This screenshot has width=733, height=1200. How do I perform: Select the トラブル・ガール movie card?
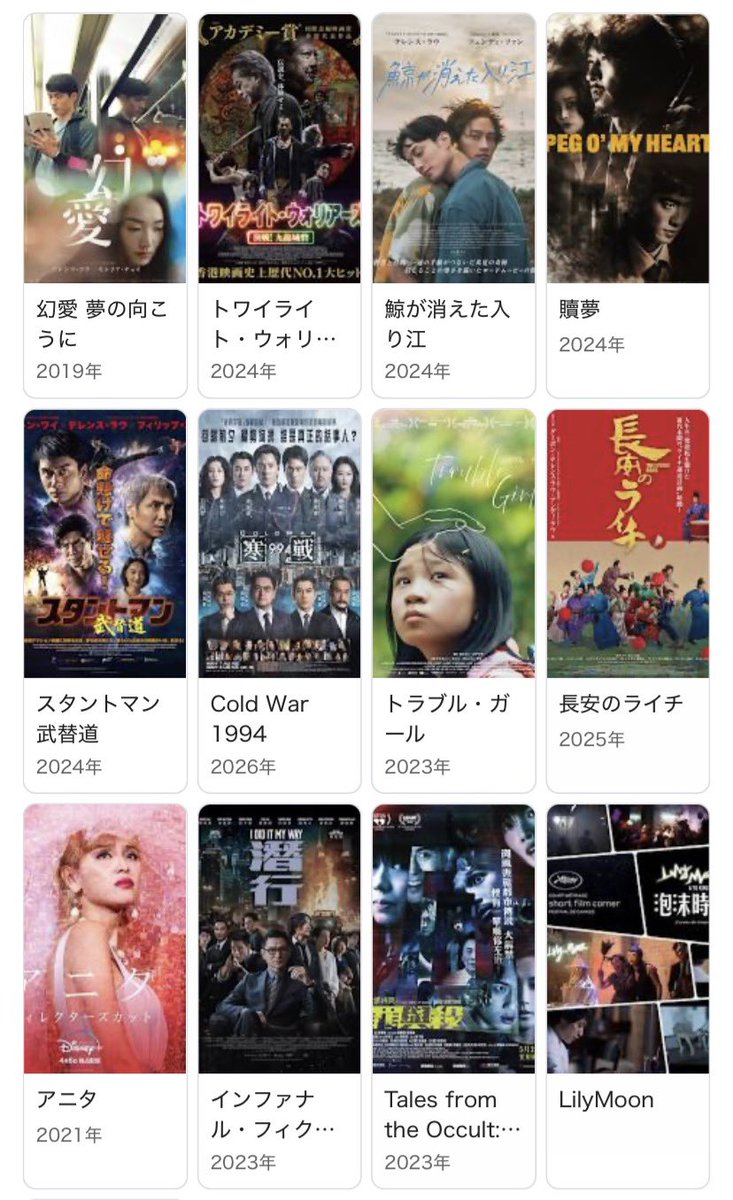[x=453, y=600]
